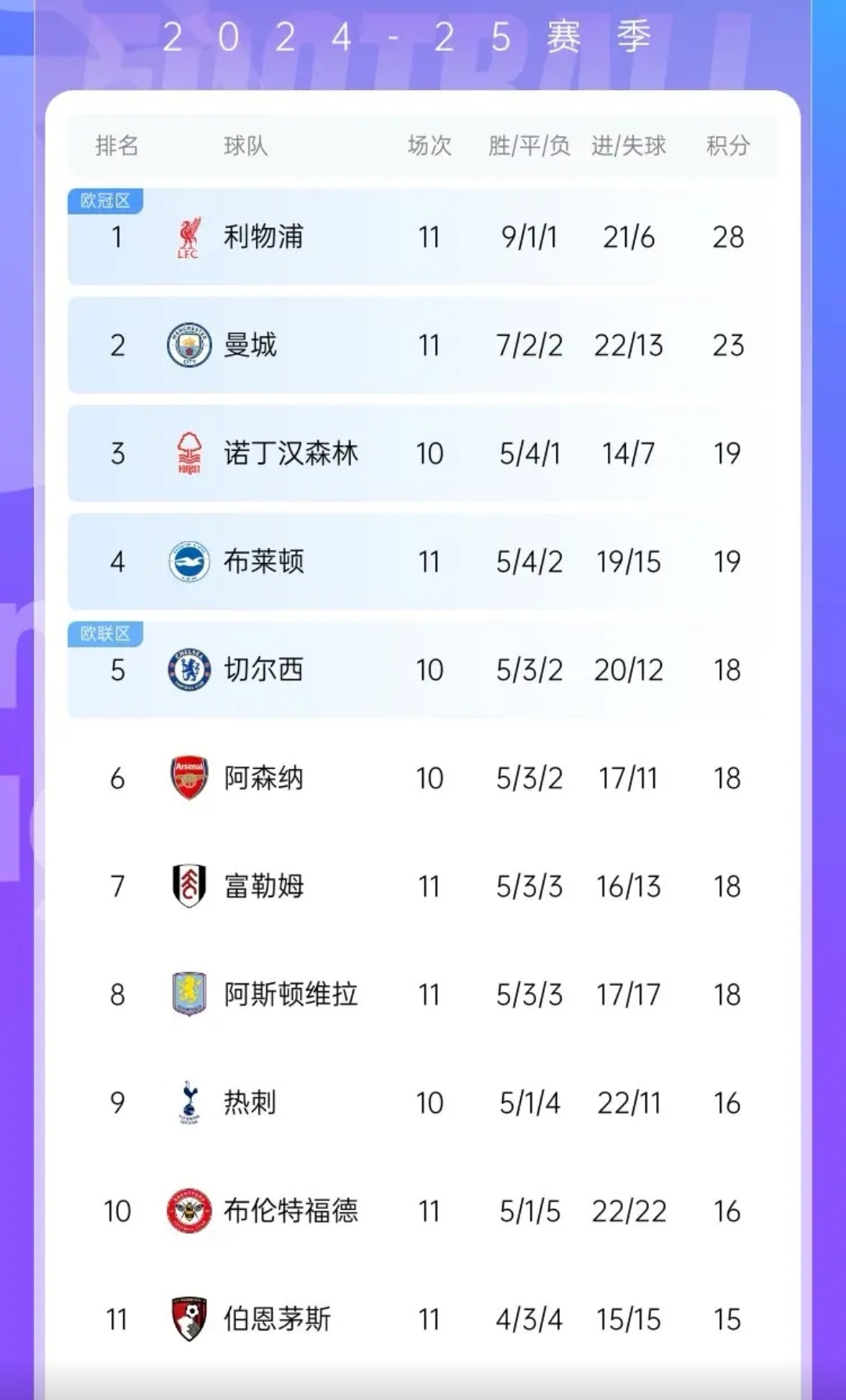The height and width of the screenshot is (1400, 846).
Task: Click the Manchester City club crest
Action: (187, 345)
